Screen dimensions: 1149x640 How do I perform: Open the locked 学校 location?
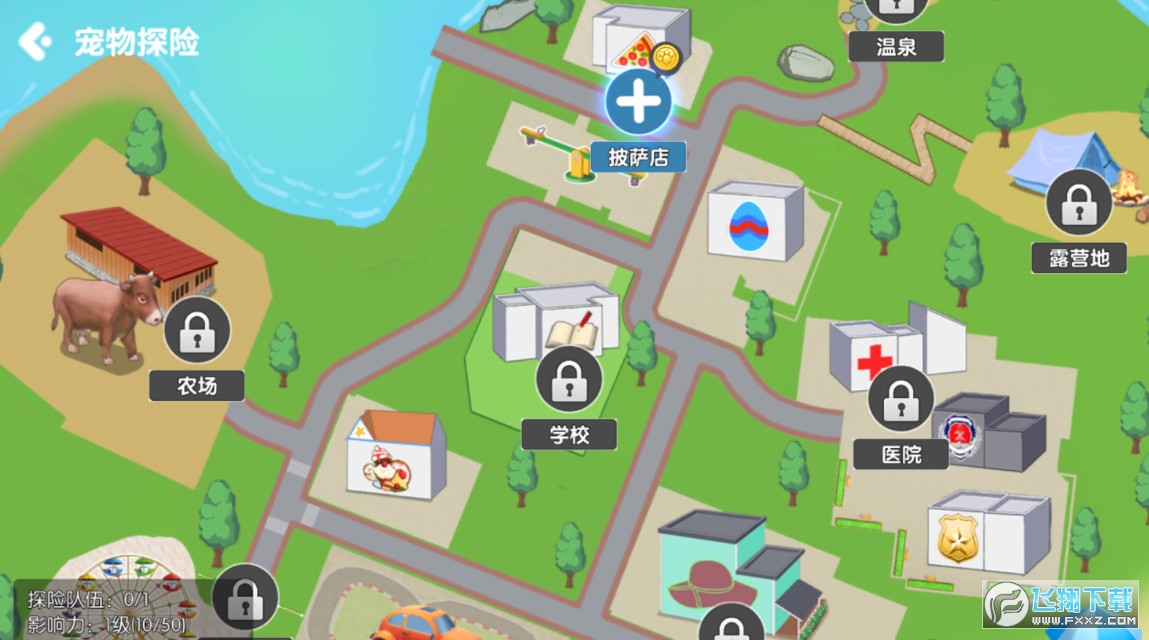click(x=569, y=380)
